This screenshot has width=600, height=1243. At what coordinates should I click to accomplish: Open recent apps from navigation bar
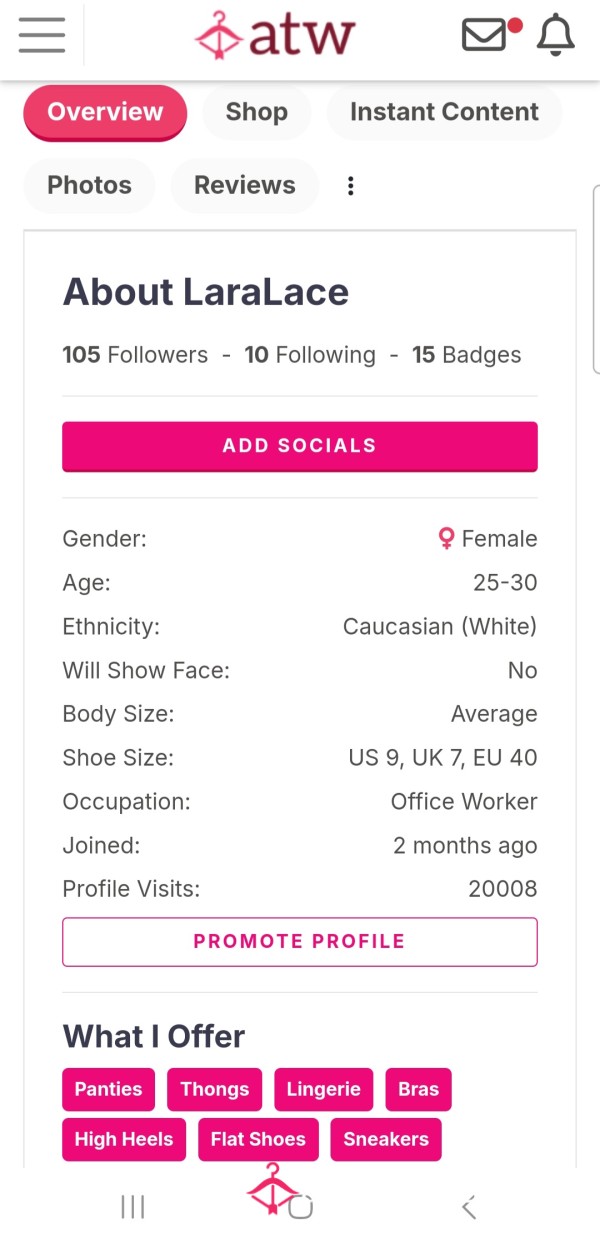(132, 1207)
